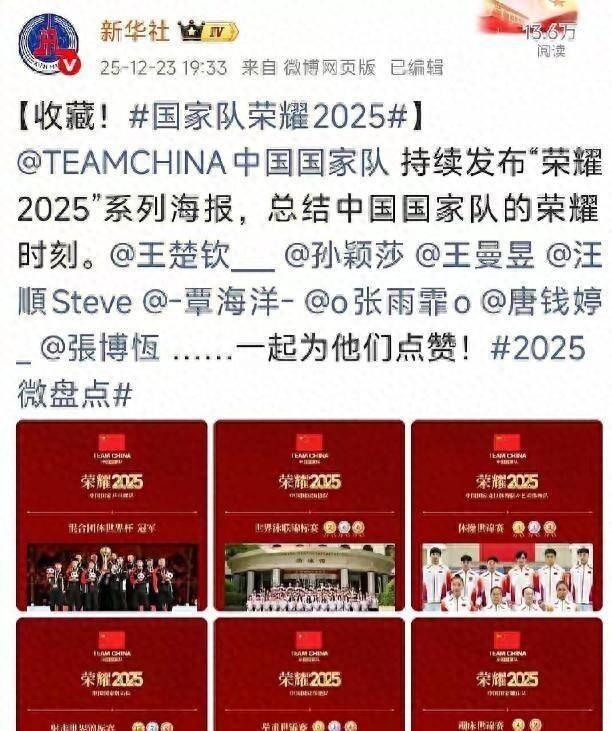Open the #国家队荣耀2025# hashtag
The height and width of the screenshot is (731, 612).
pos(268,118)
